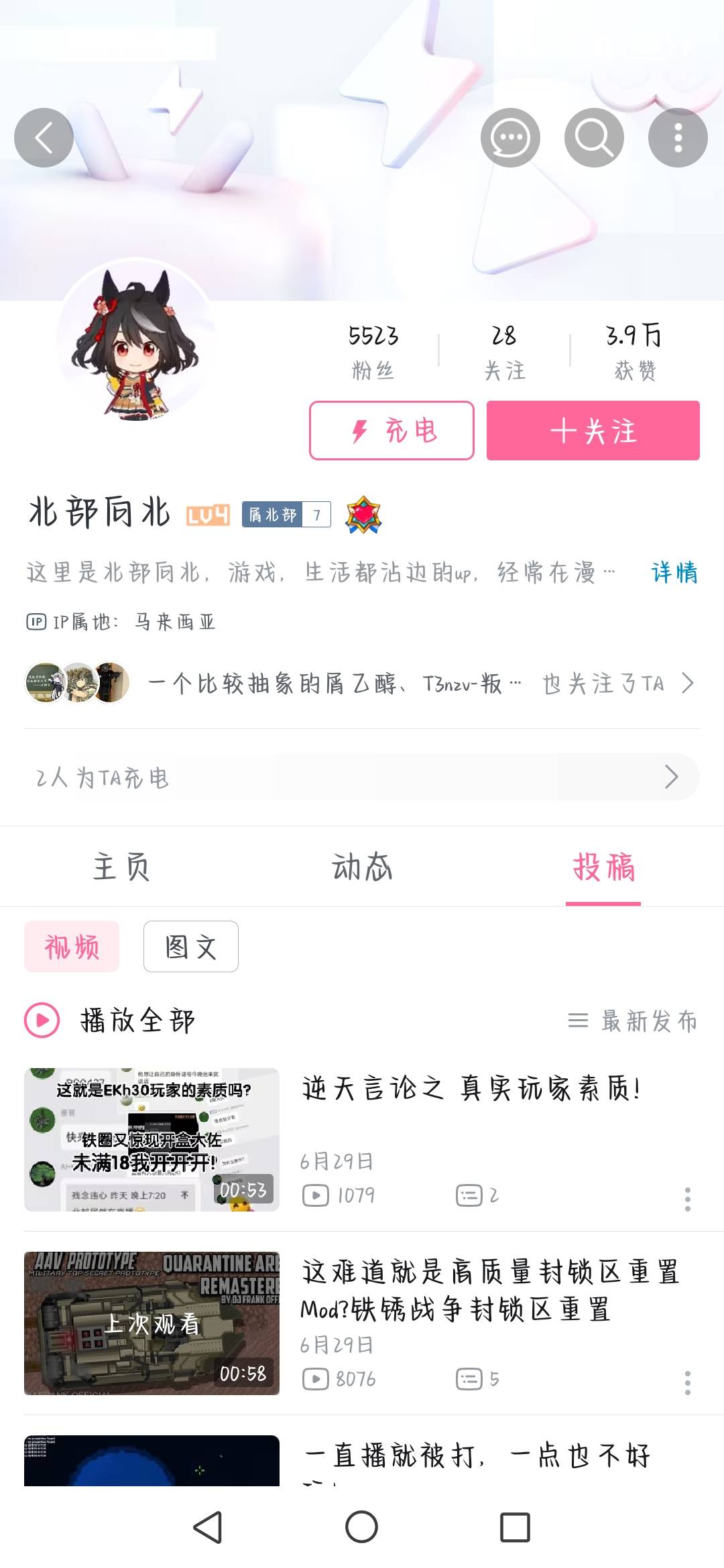Open private message chat icon

(x=510, y=138)
